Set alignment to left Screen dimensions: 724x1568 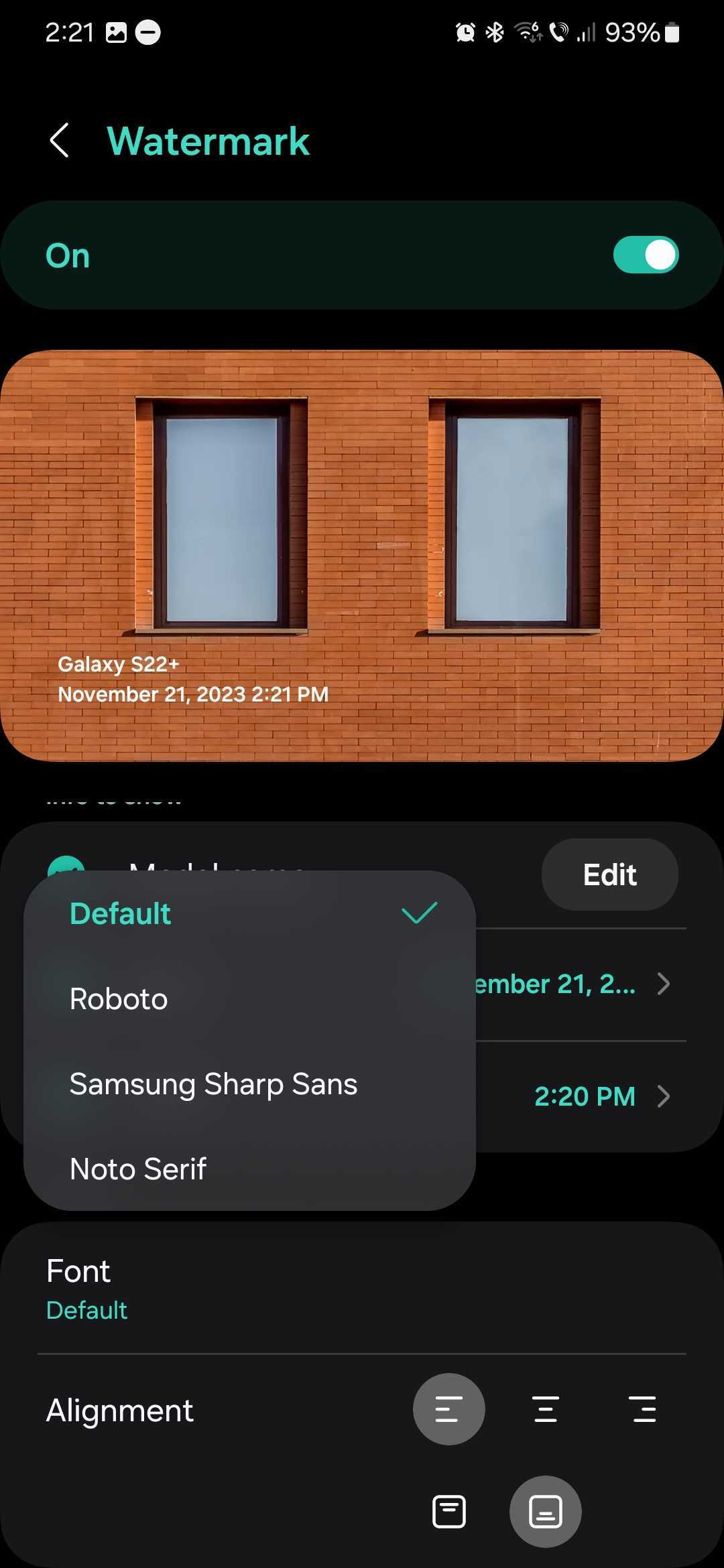pos(448,1409)
